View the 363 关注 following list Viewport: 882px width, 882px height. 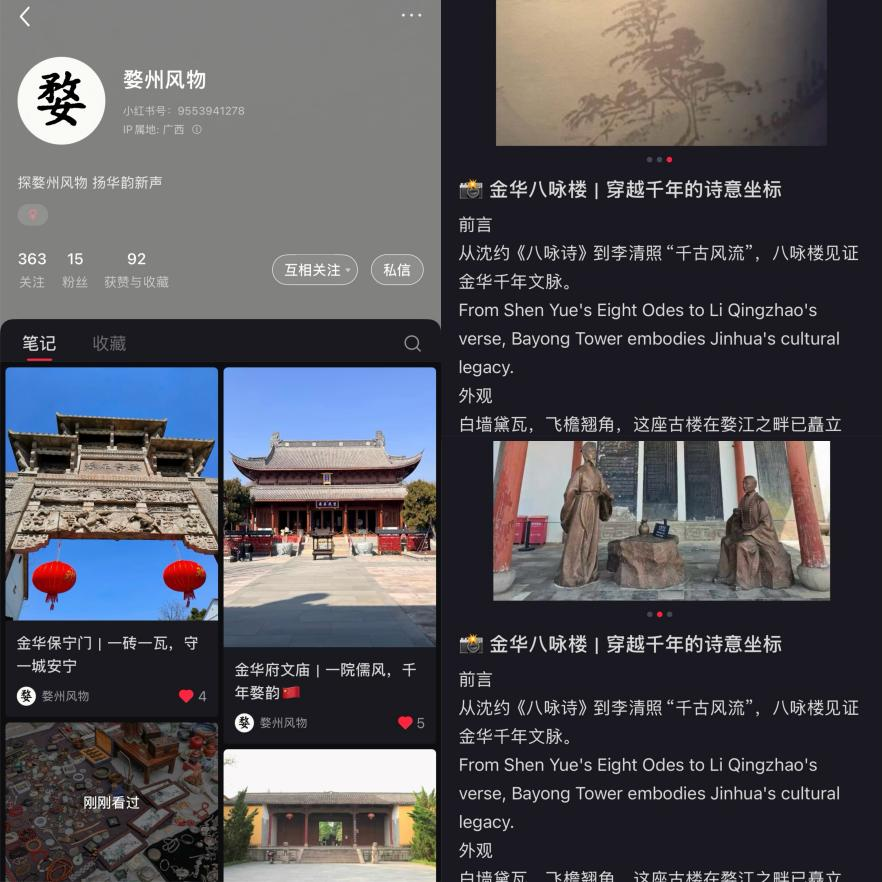coord(32,269)
